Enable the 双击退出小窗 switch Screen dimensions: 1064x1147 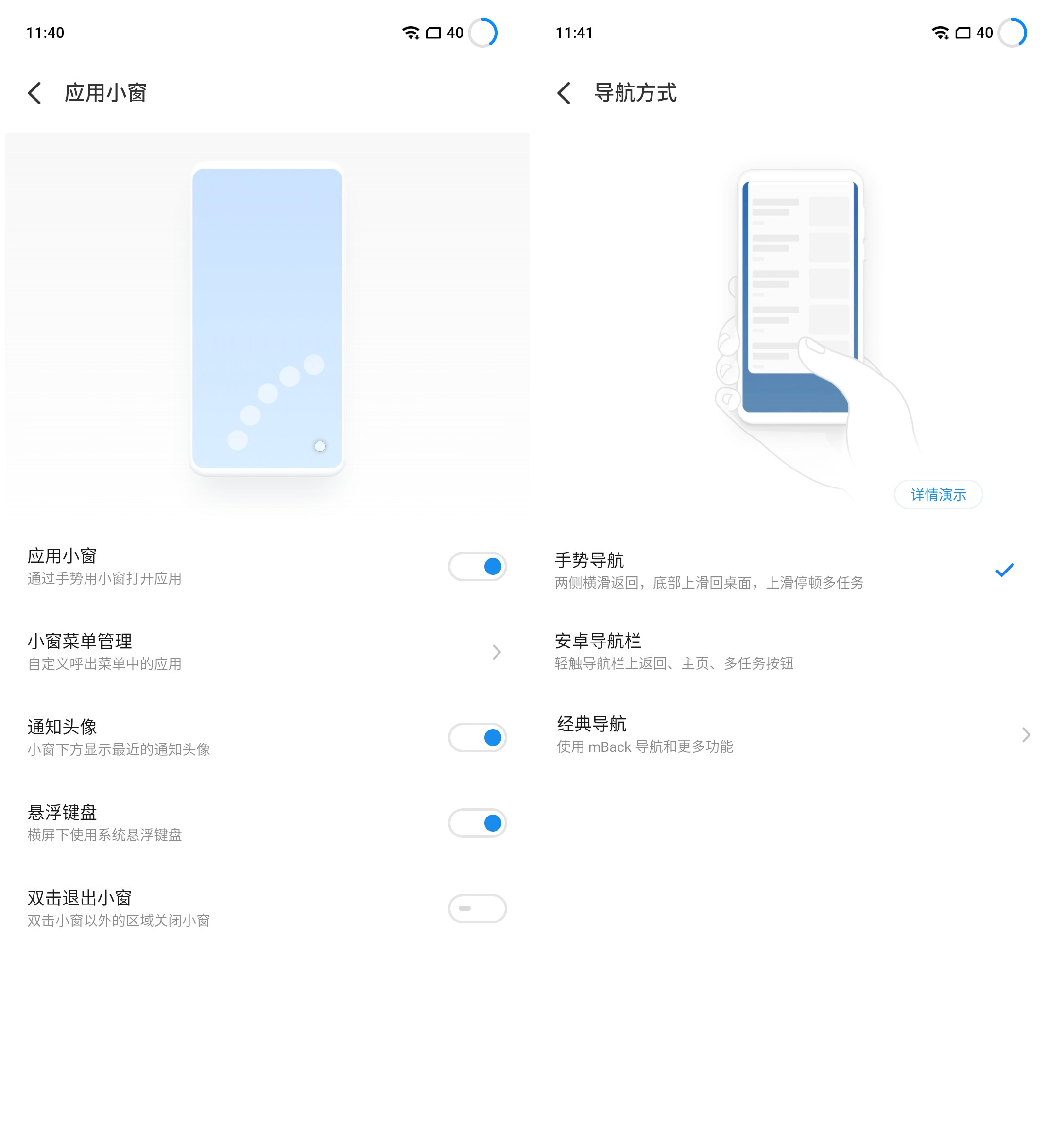[477, 908]
